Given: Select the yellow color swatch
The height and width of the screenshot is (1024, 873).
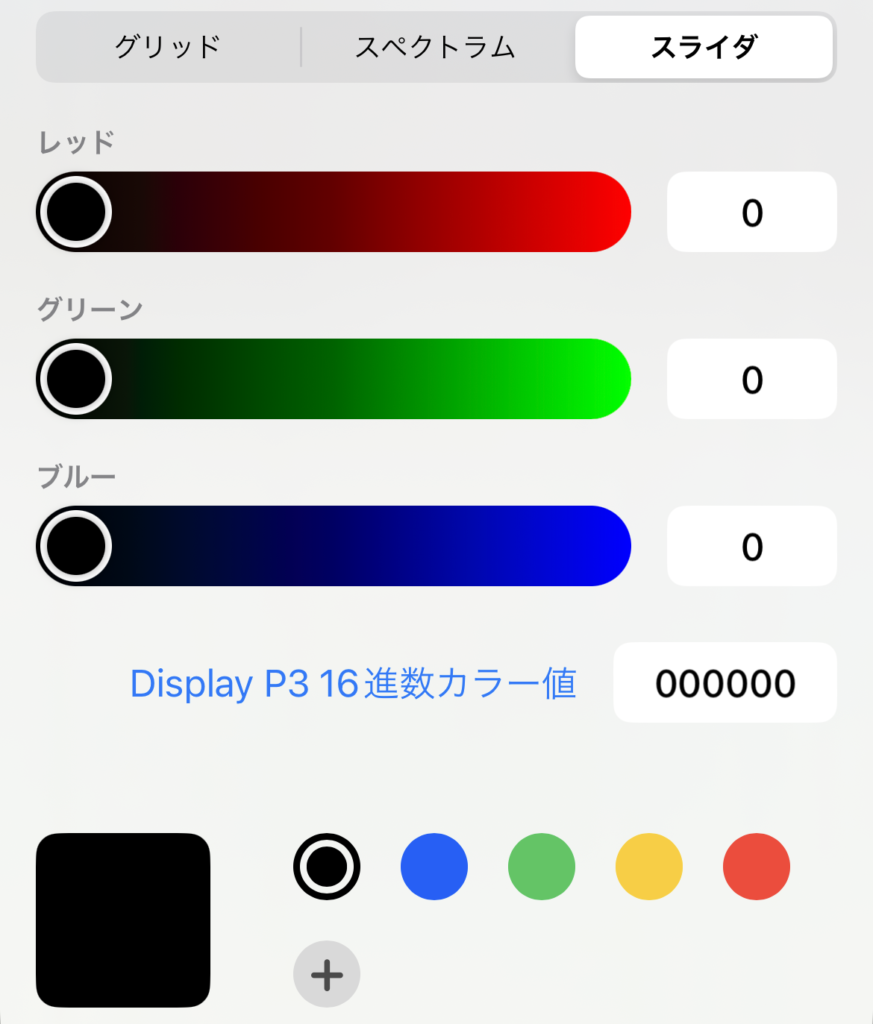Looking at the screenshot, I should pyautogui.click(x=649, y=867).
